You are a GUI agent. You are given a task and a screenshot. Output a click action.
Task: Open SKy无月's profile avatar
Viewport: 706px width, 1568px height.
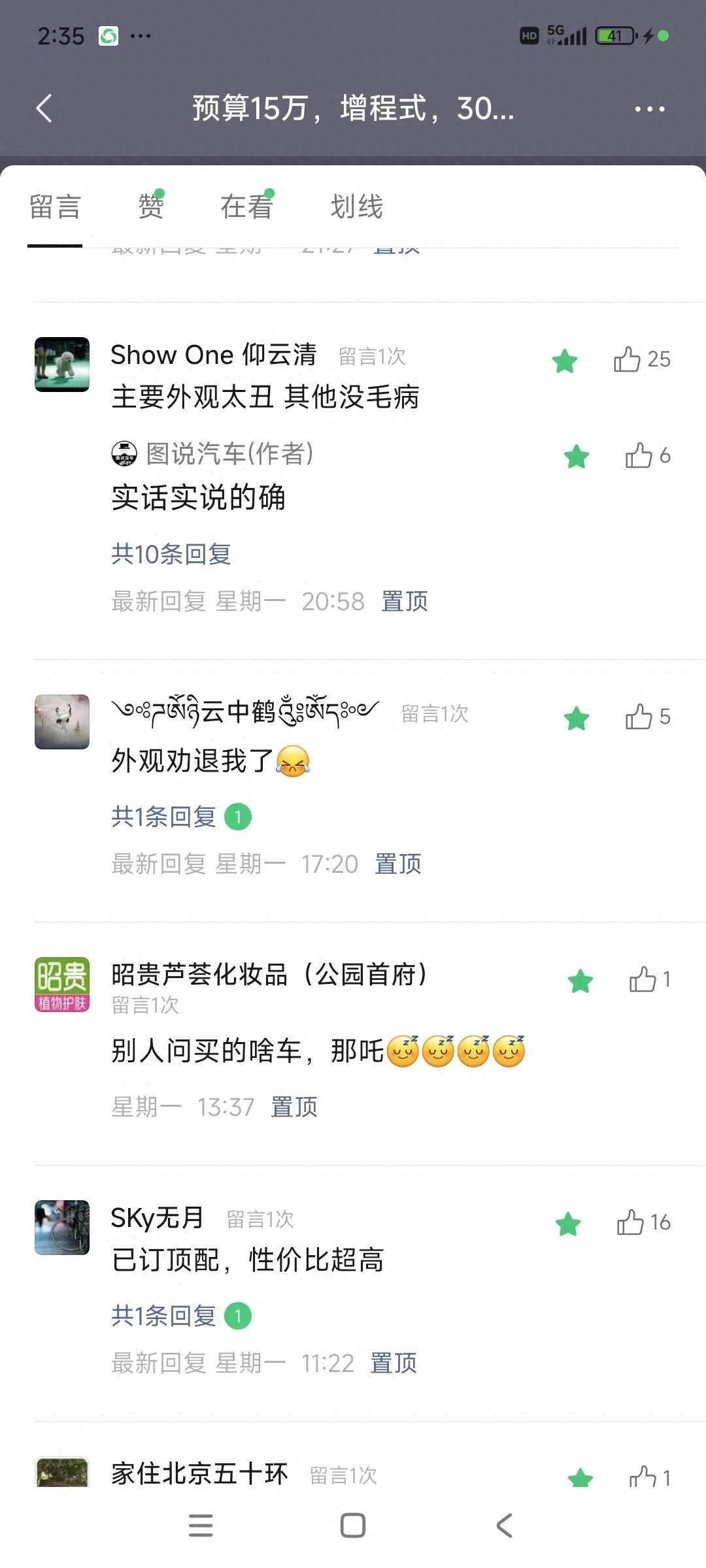click(x=62, y=1227)
